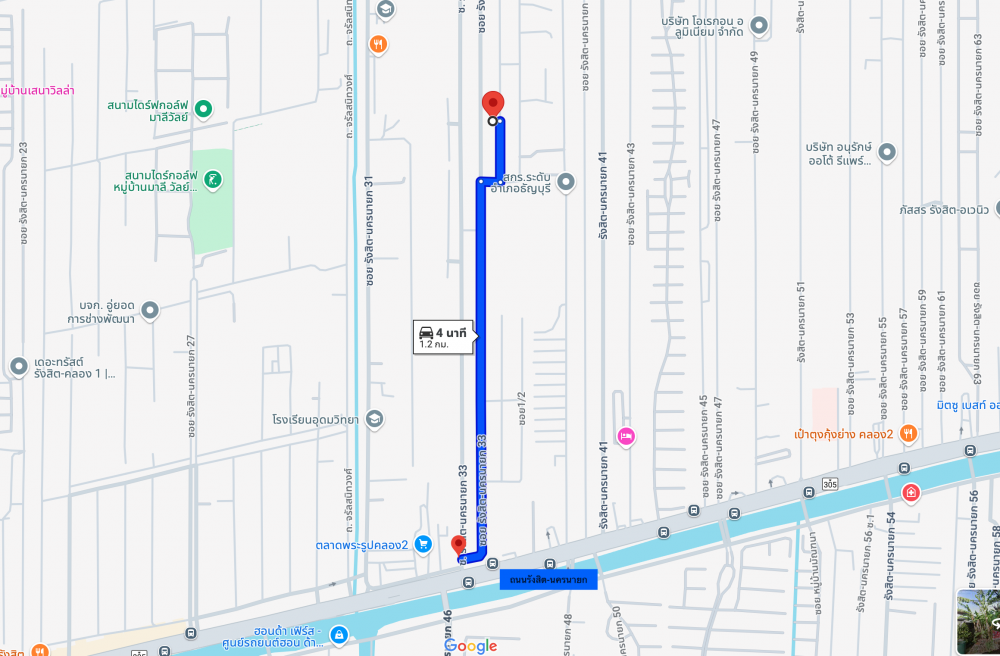Open โรงเรียนอุดมวิทยา school marker
This screenshot has height=656, width=1000.
point(375,419)
